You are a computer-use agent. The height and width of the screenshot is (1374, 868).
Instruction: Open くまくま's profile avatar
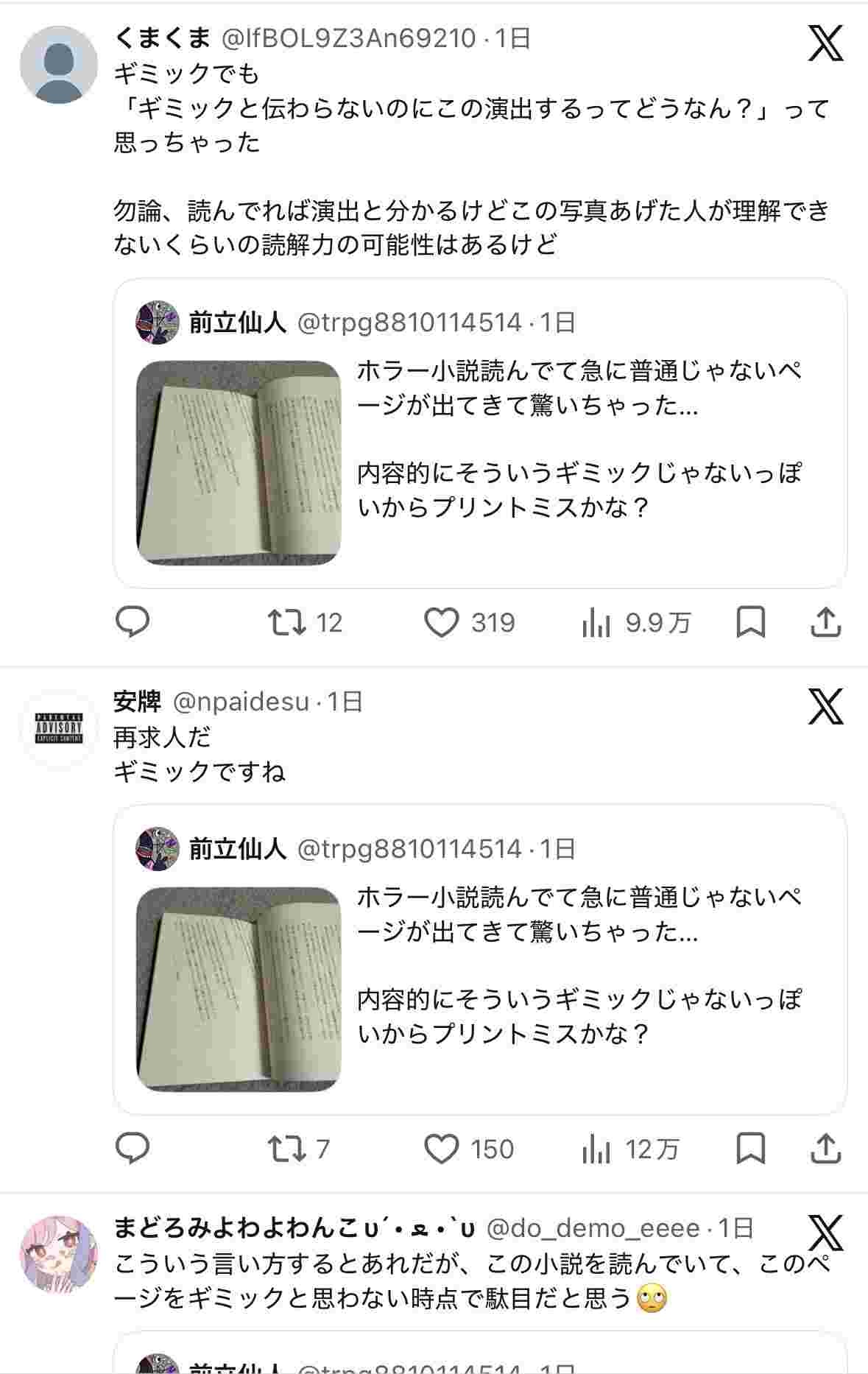click(x=58, y=64)
